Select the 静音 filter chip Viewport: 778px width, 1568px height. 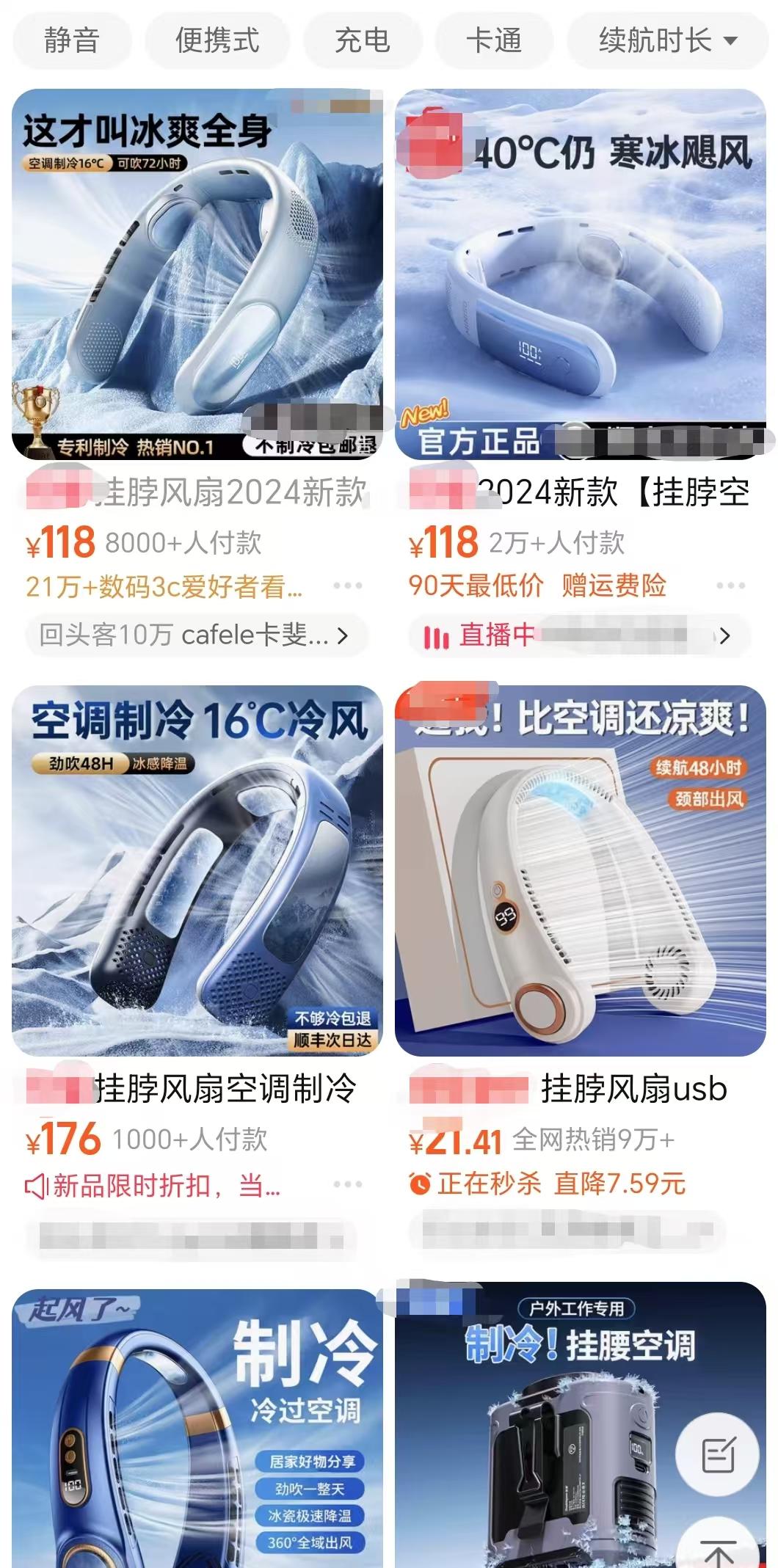(x=72, y=40)
